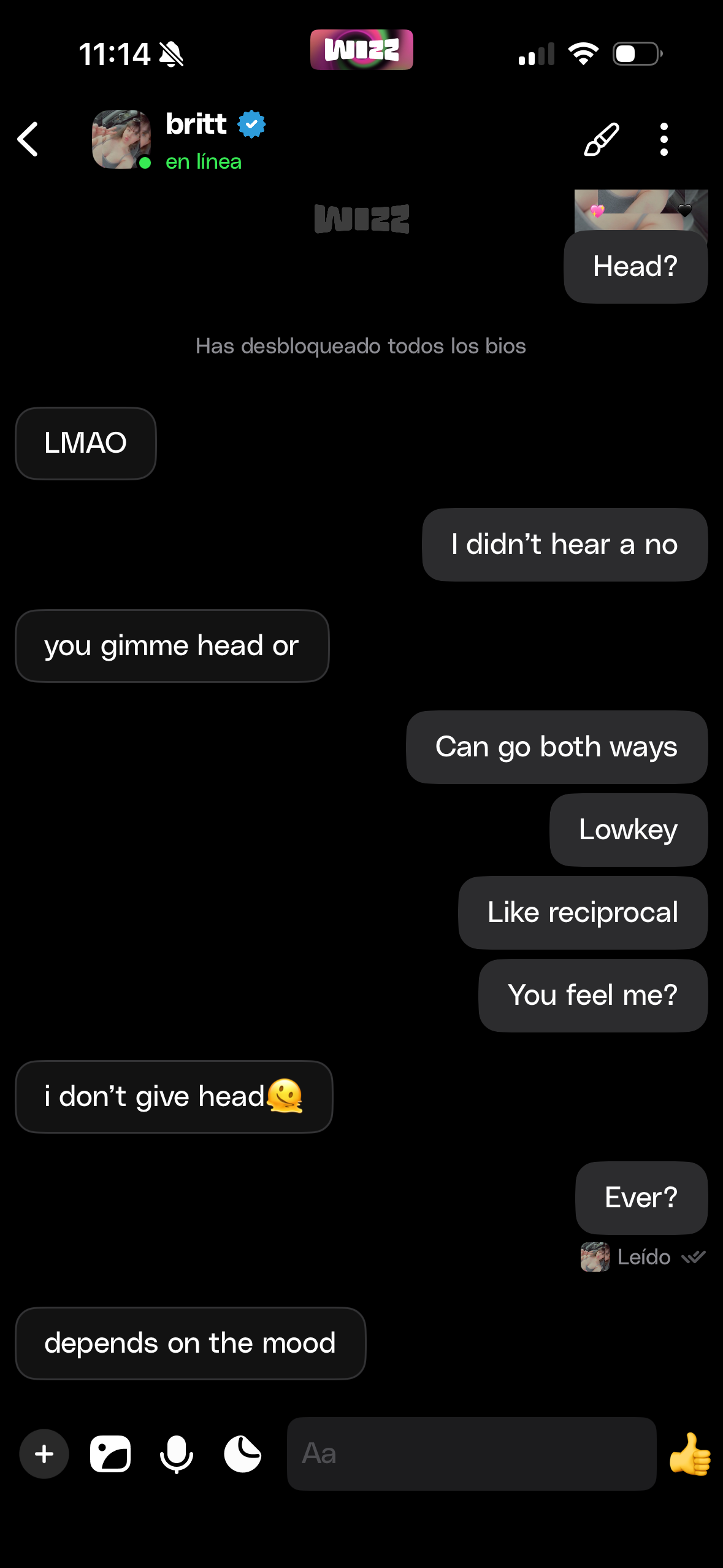Tap the moon icon beside the microphone
Image resolution: width=723 pixels, height=1568 pixels.
click(243, 1454)
